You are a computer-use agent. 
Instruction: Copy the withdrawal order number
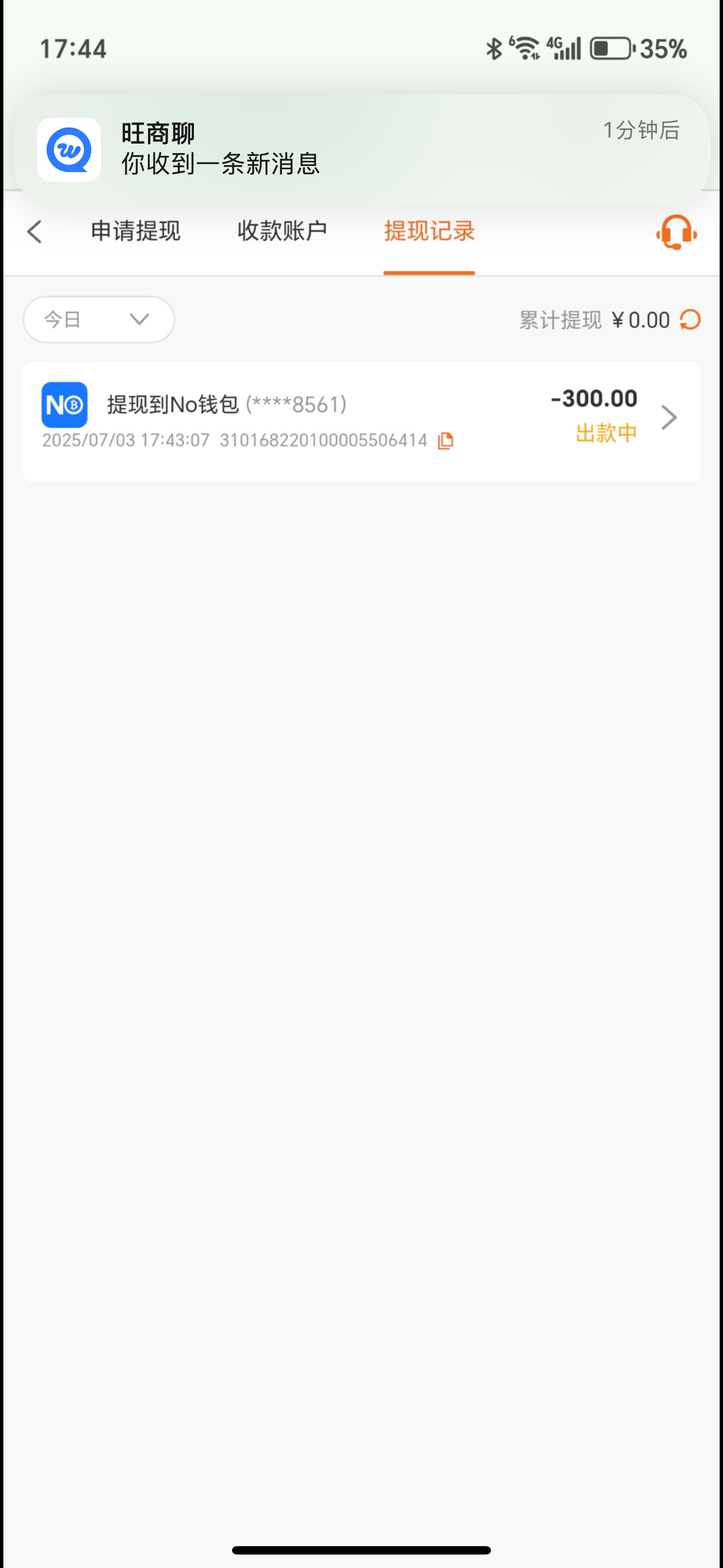pos(446,441)
